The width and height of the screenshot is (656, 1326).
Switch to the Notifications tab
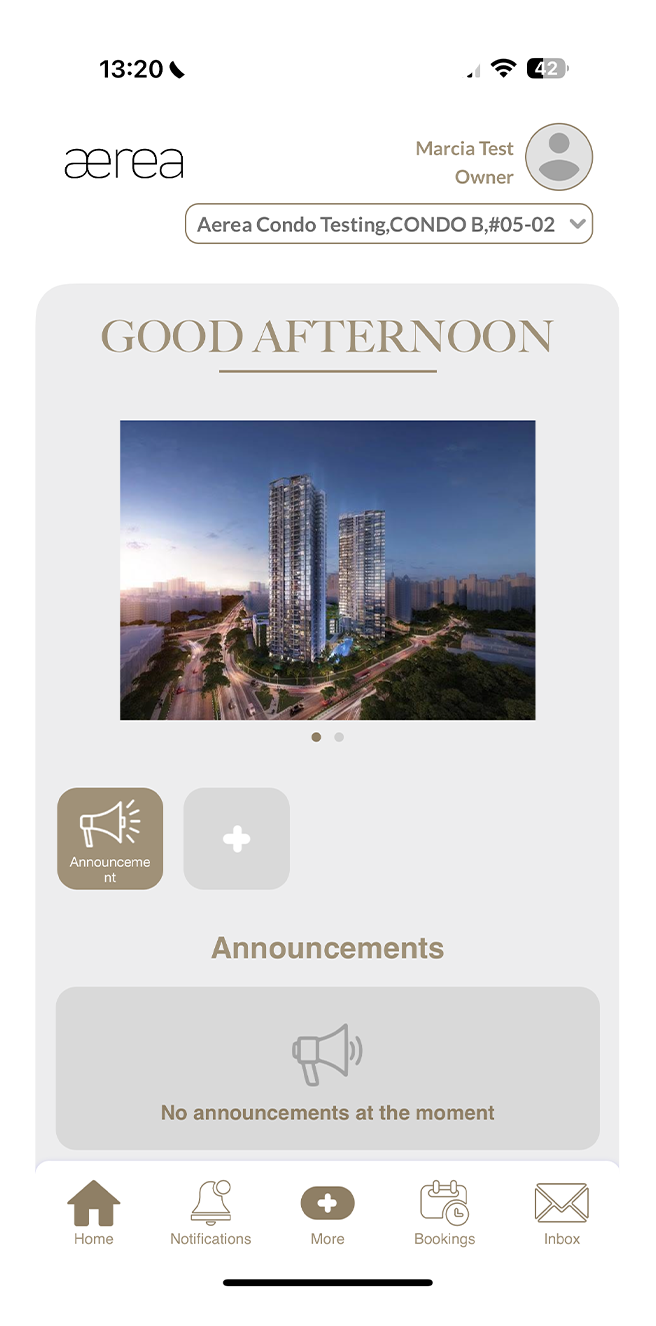210,1212
